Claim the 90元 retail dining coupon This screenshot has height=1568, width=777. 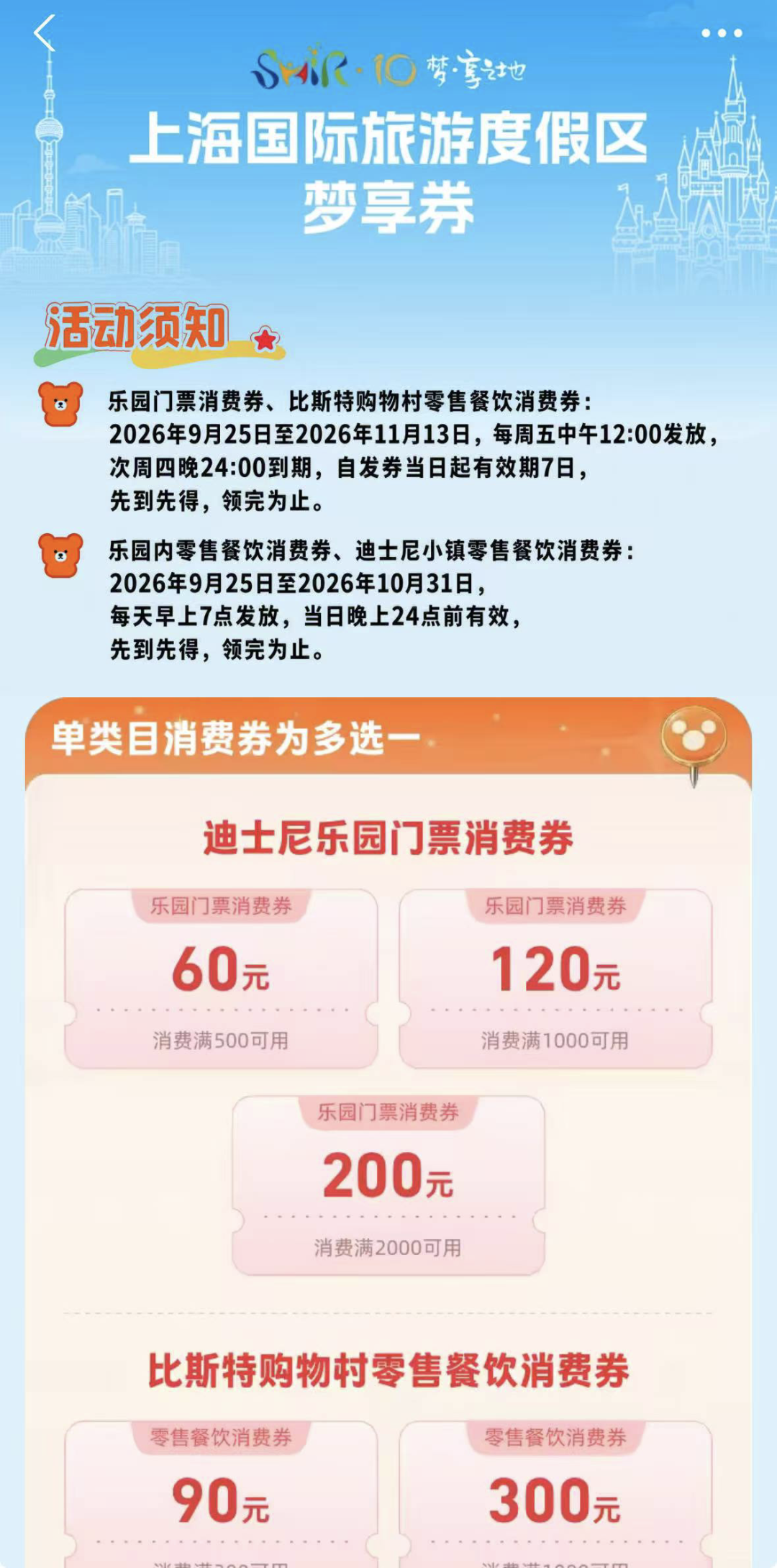(221, 1494)
